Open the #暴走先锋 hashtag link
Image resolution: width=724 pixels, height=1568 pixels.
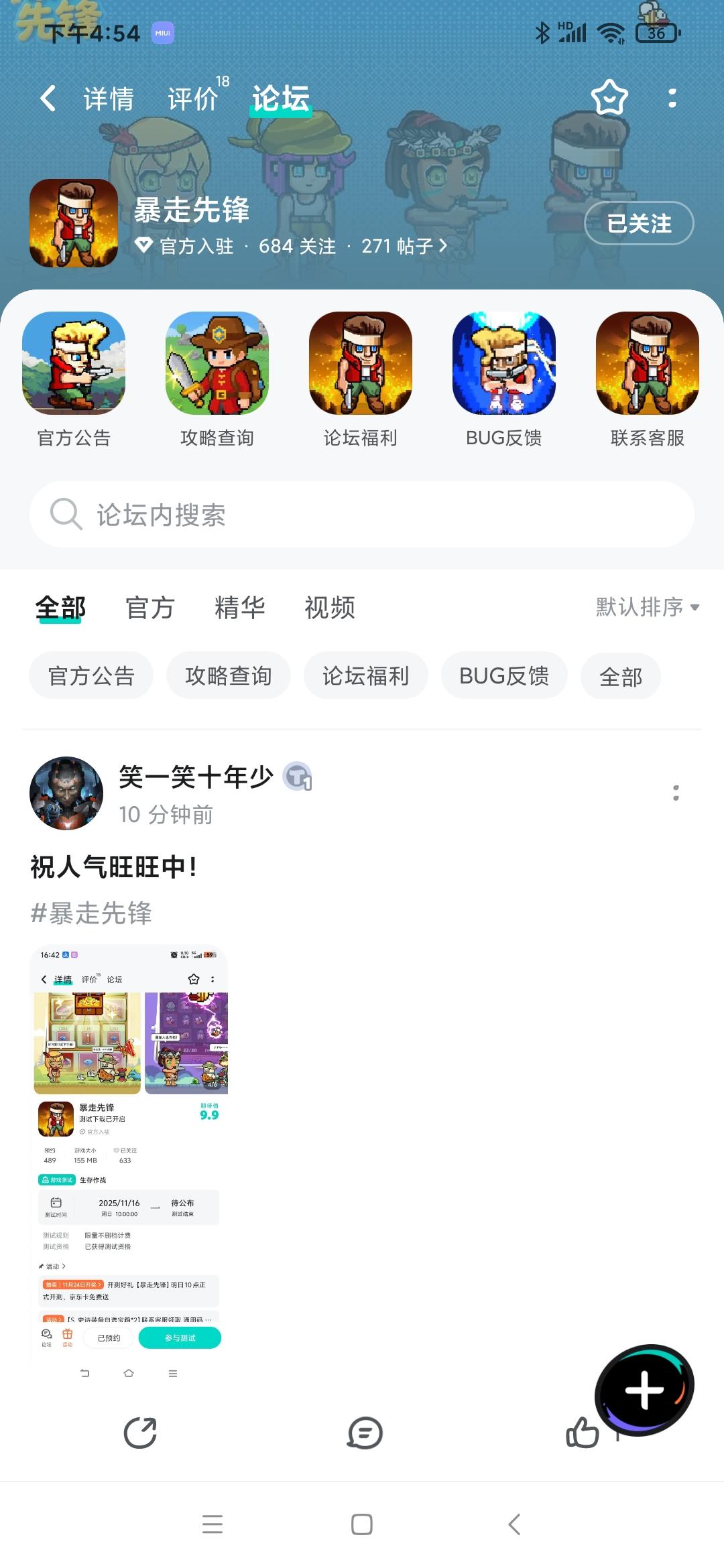click(93, 911)
